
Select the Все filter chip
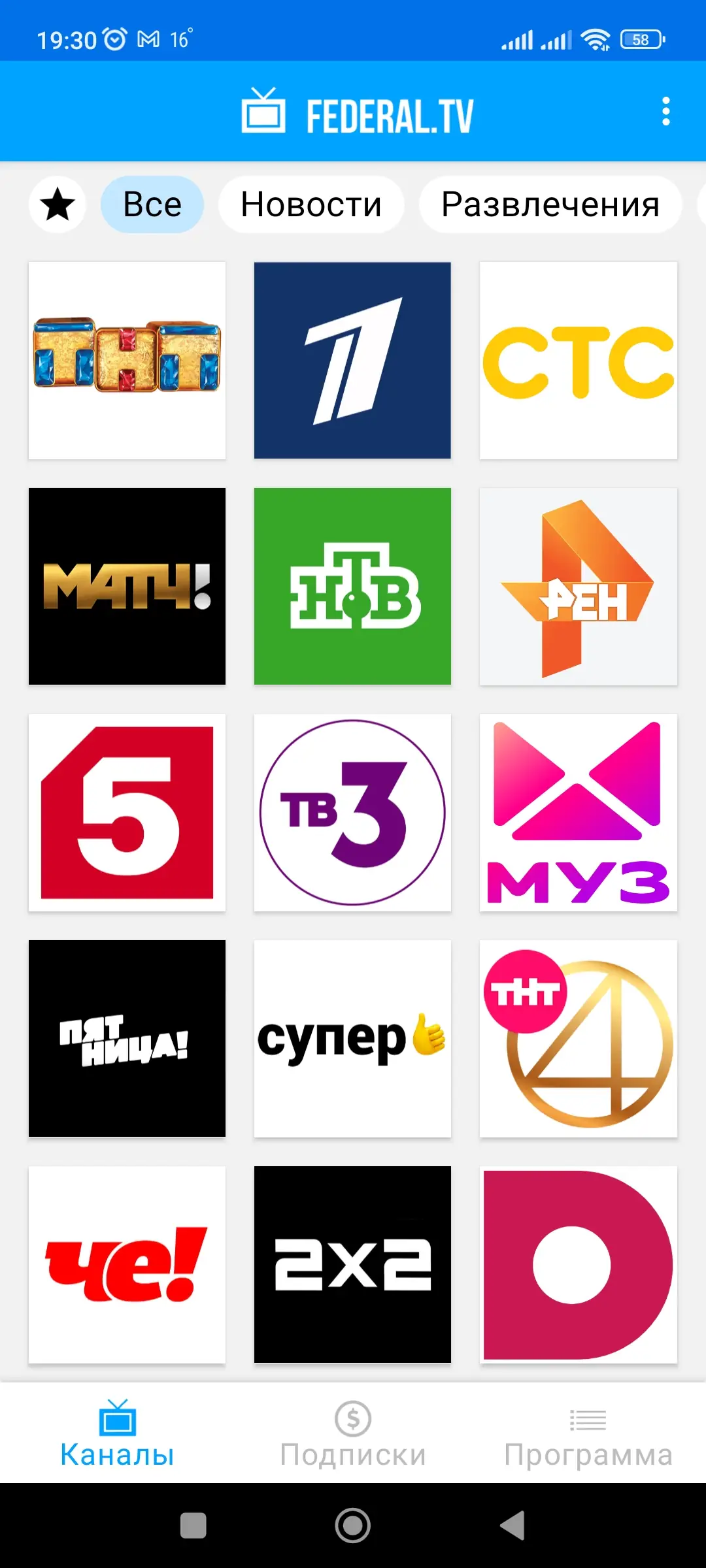coord(152,204)
